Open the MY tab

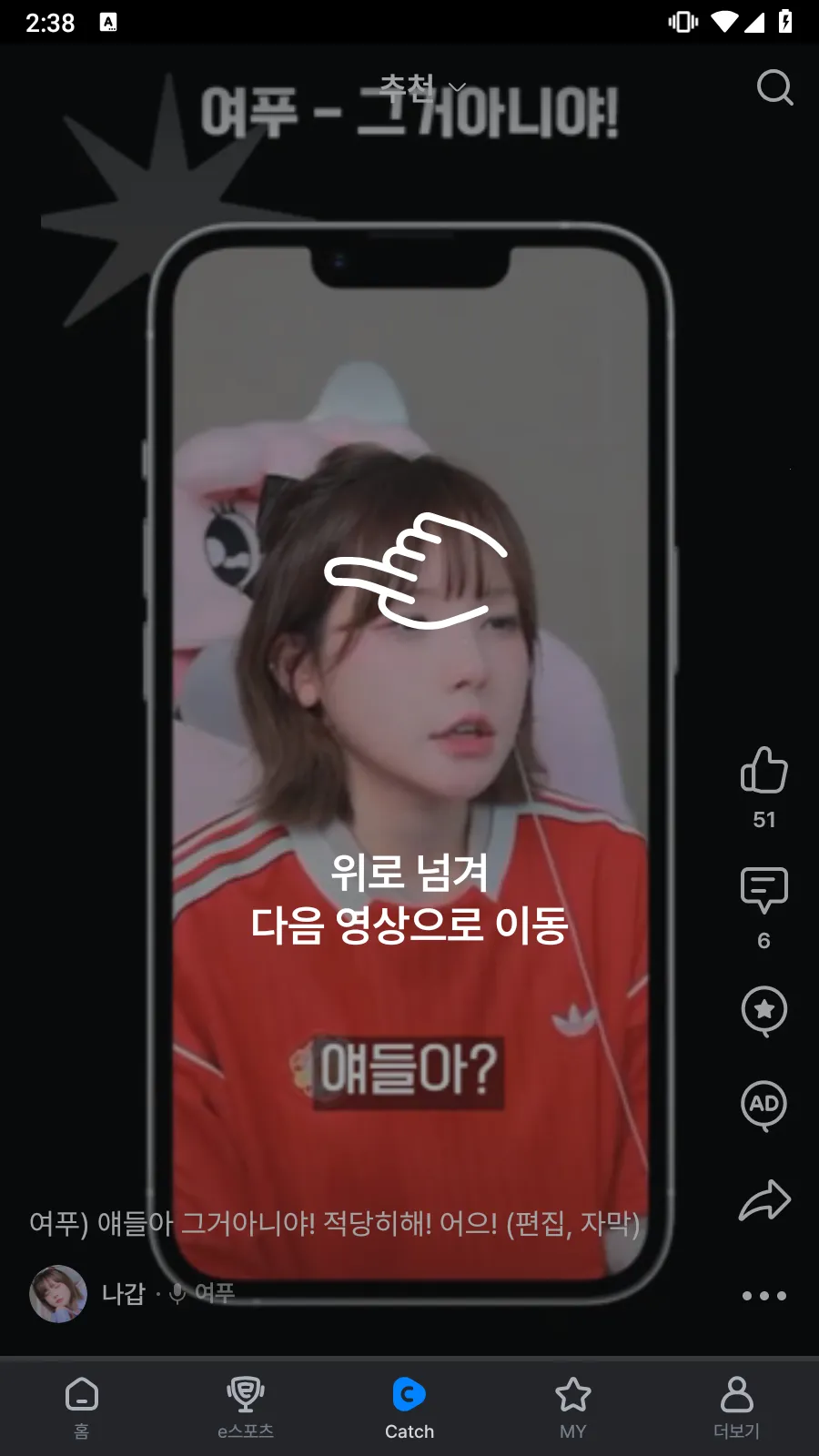point(573,1406)
